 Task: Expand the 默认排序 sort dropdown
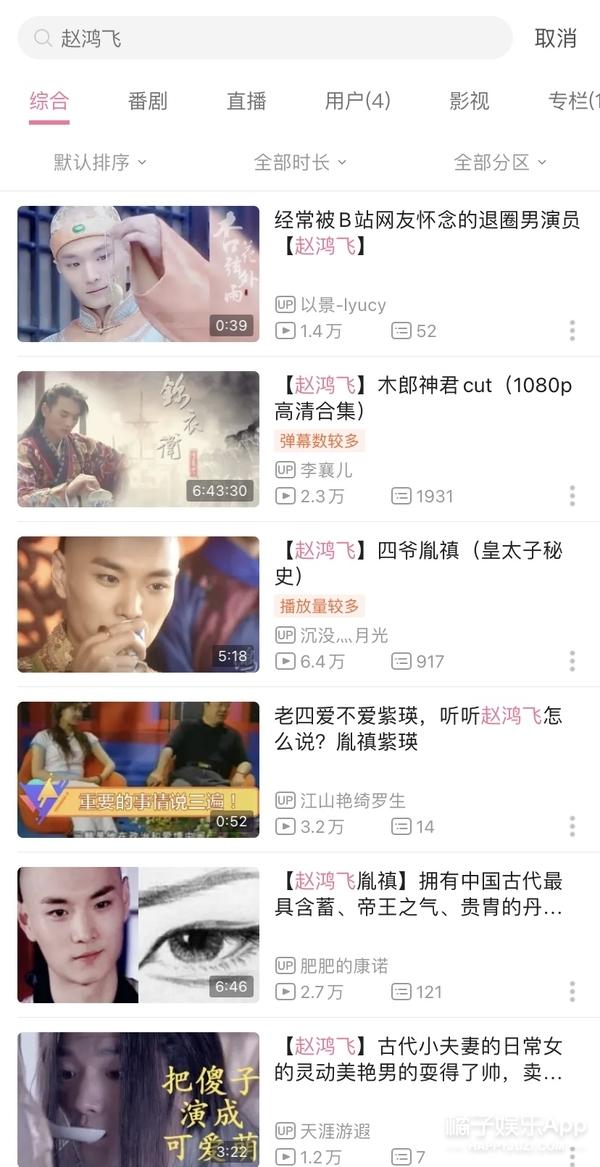pyautogui.click(x=100, y=162)
